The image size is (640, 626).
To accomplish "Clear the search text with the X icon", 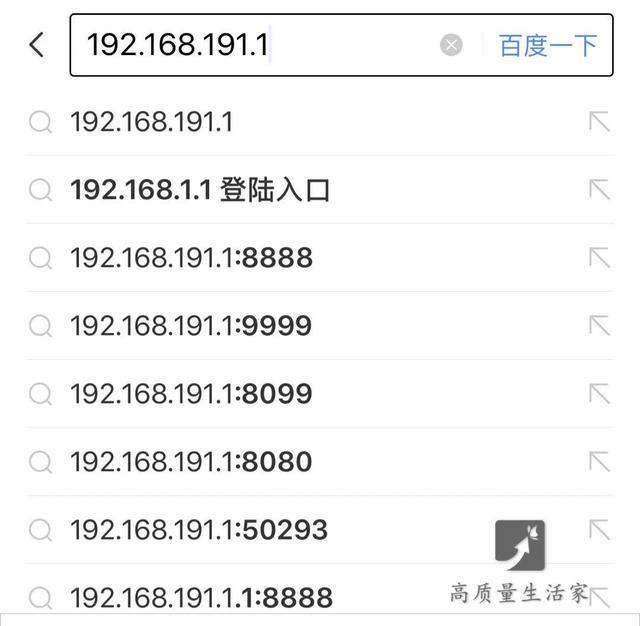I will click(451, 45).
